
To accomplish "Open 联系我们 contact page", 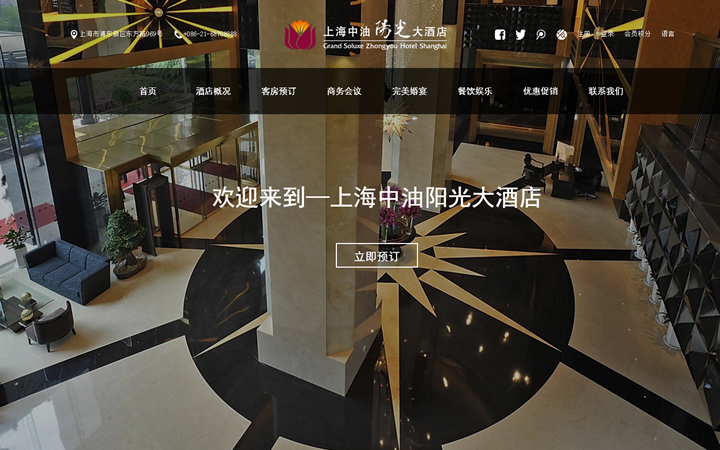I will point(606,91).
